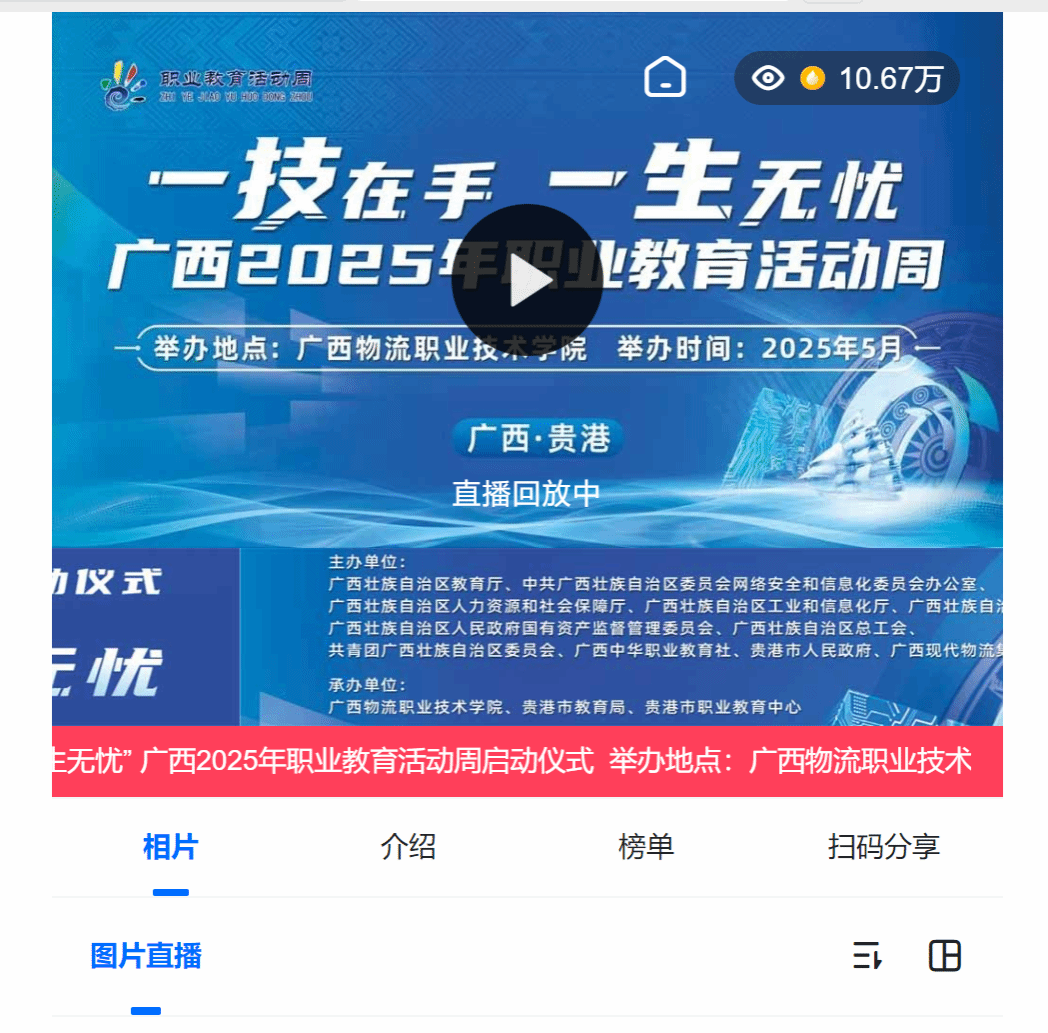Play the live replay video
Screen dimensions: 1048x1033
[x=527, y=281]
